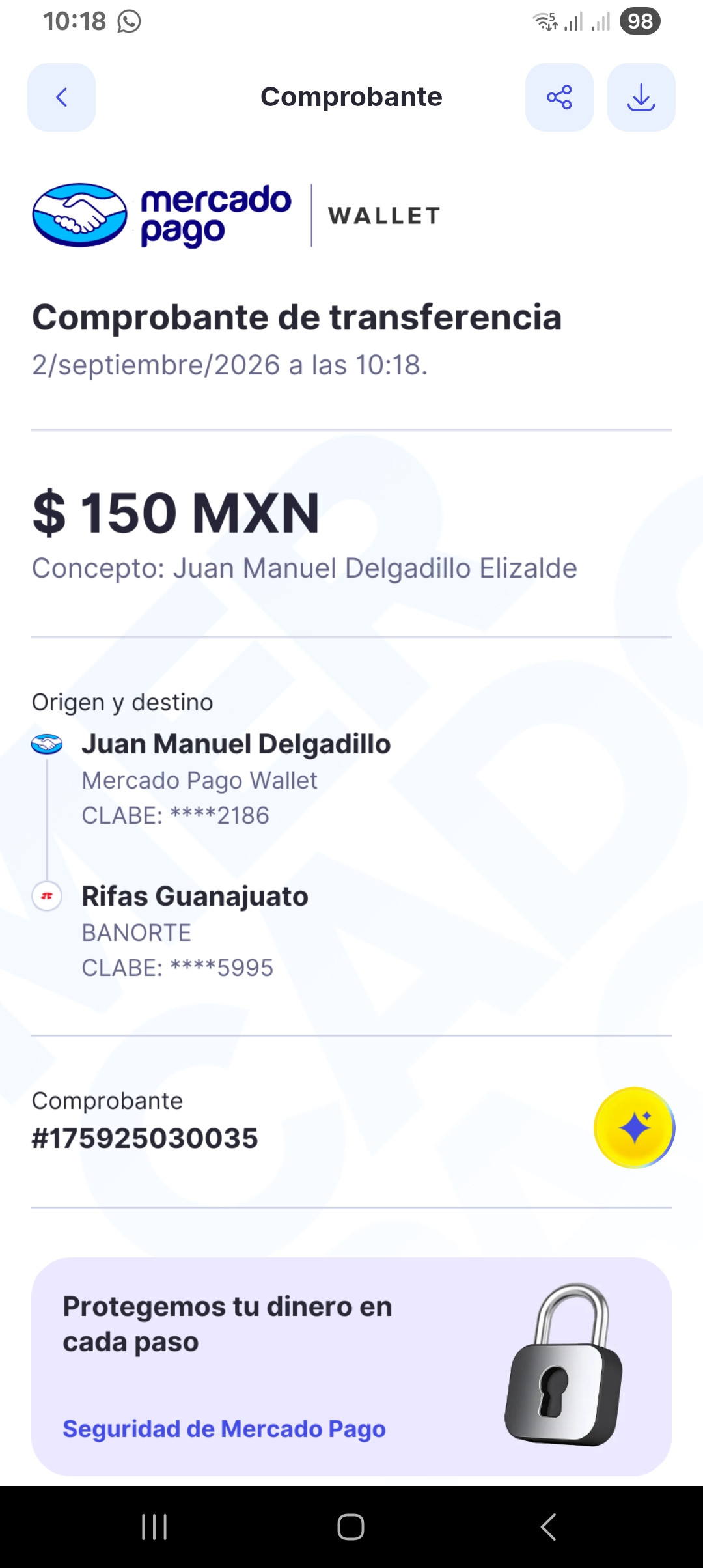Download the receipt

pyautogui.click(x=641, y=98)
